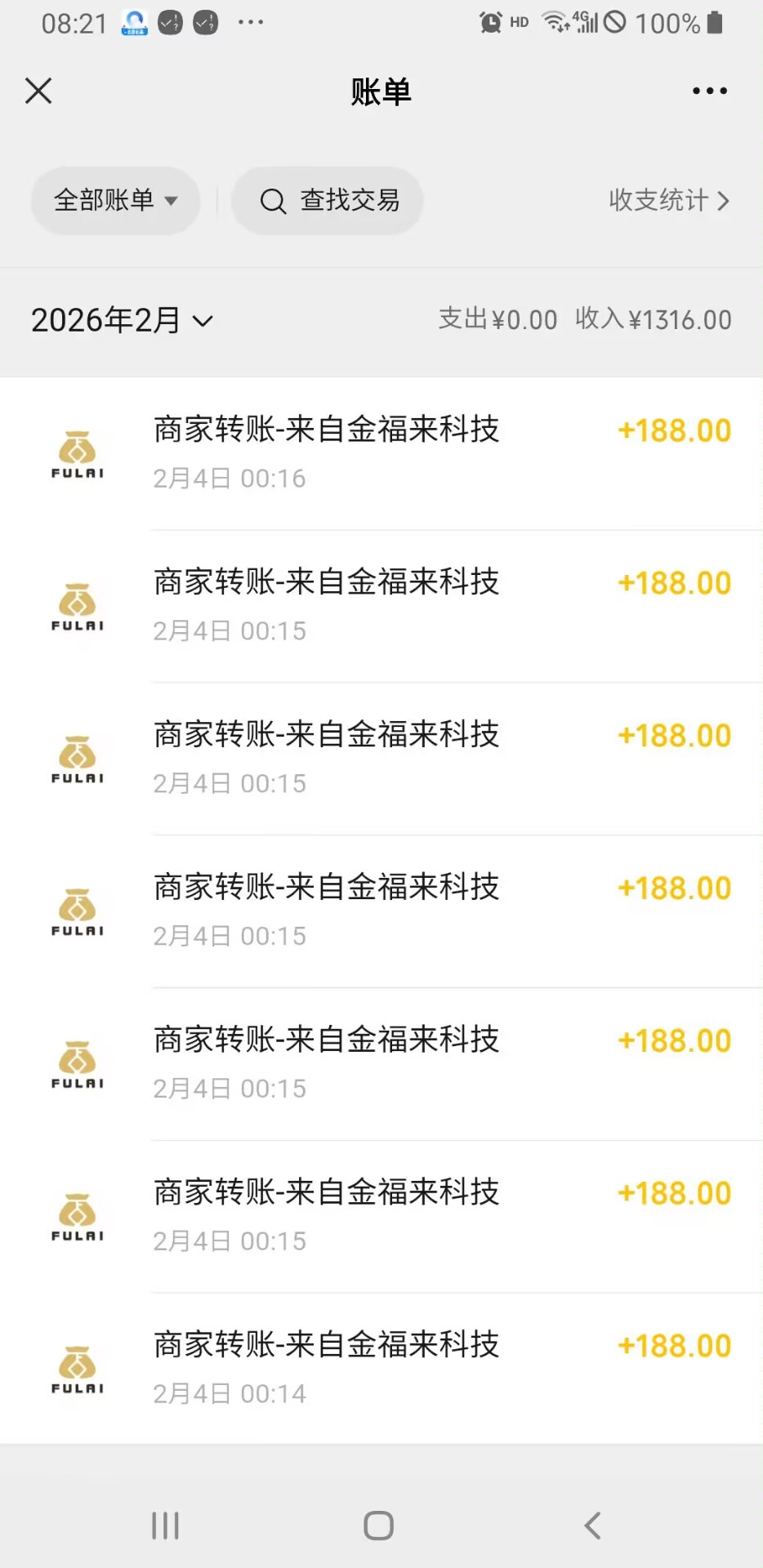Go back using the system back button

coord(593,1525)
